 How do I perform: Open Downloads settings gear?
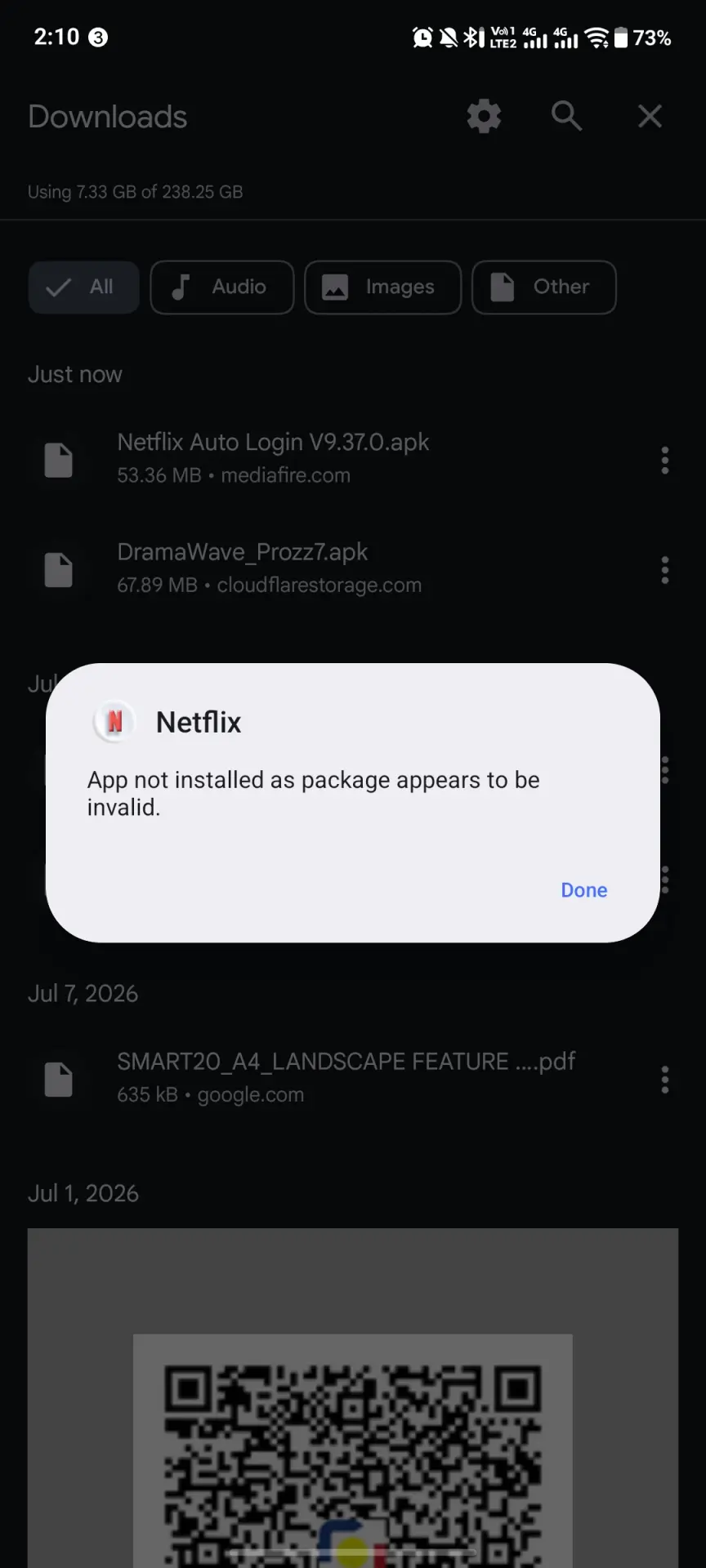485,116
